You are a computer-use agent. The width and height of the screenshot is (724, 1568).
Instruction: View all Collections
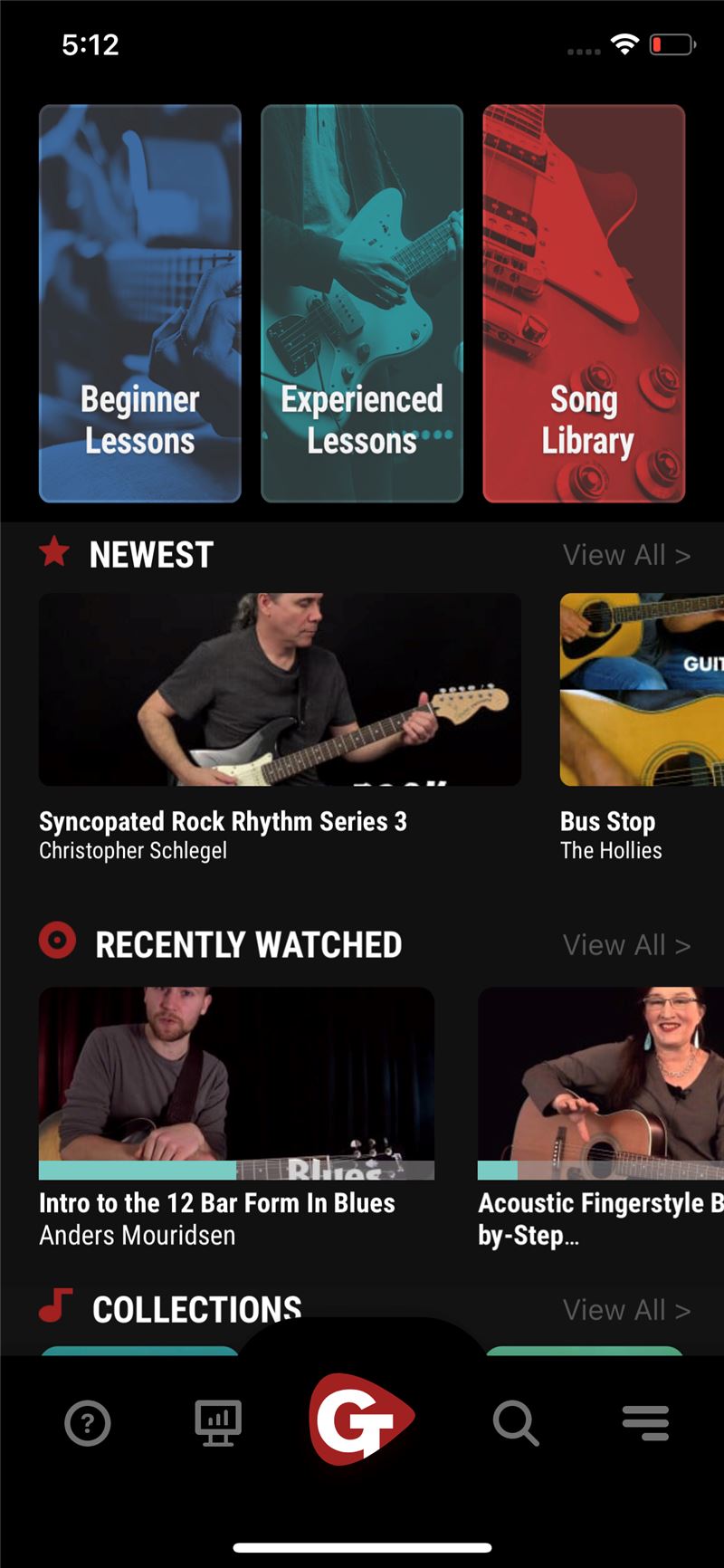[x=626, y=1310]
